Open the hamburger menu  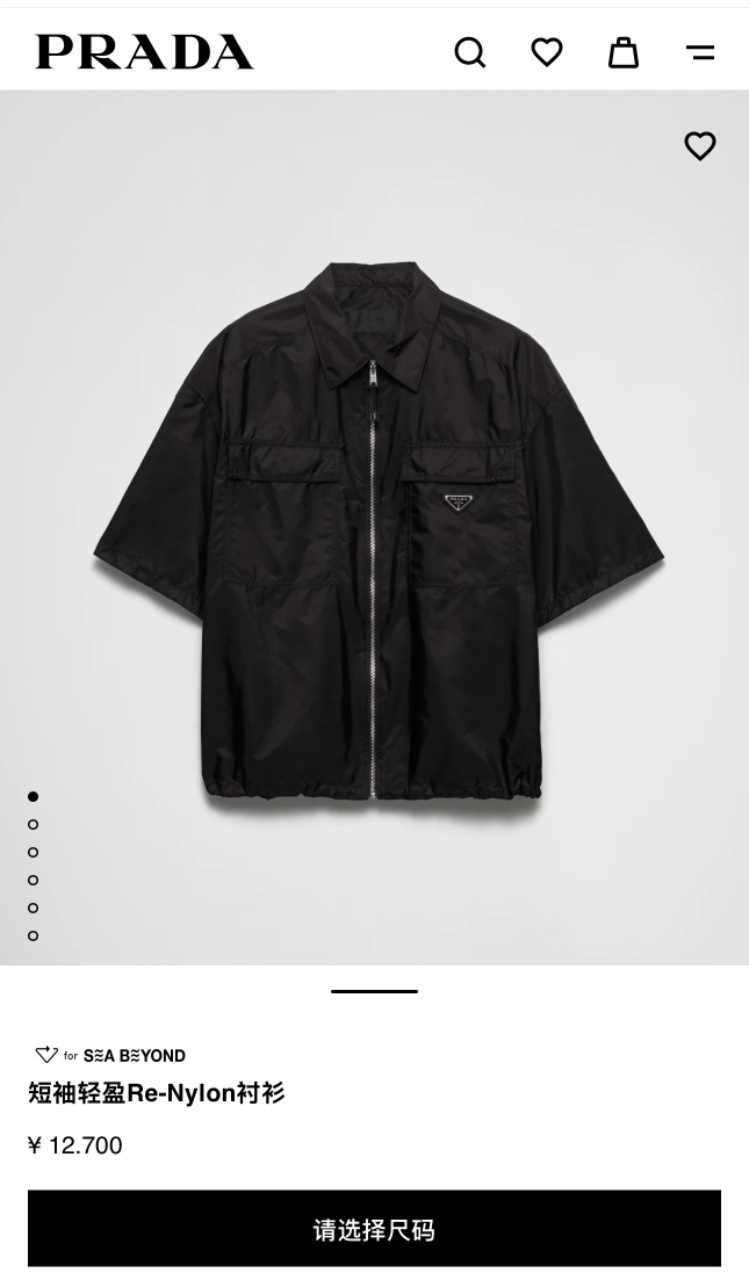[x=700, y=52]
